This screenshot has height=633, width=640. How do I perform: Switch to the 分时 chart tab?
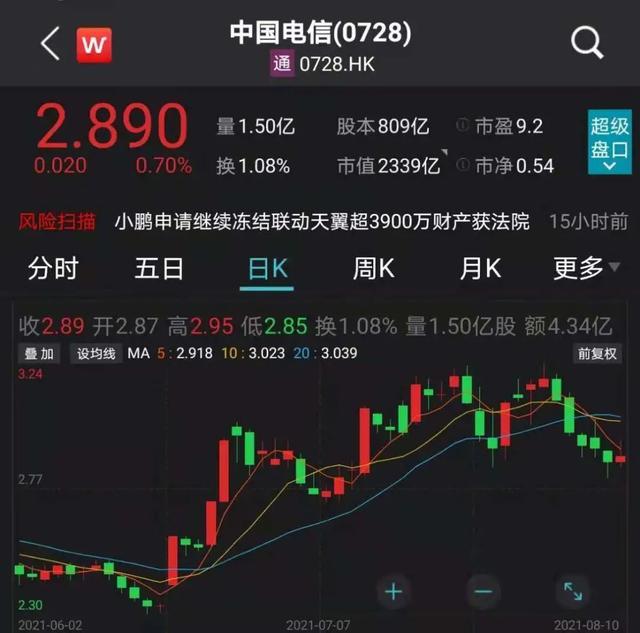(52, 268)
